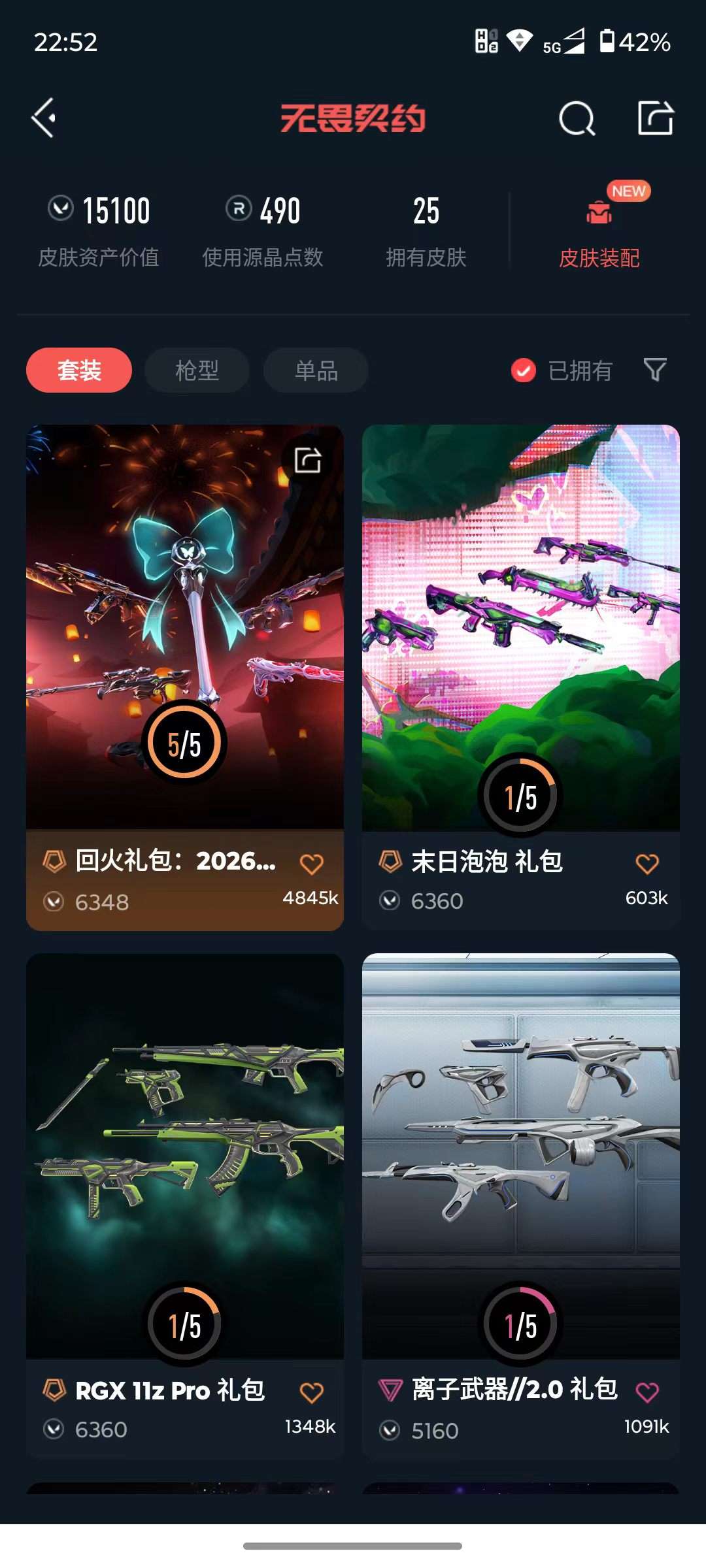Image resolution: width=706 pixels, height=1568 pixels.
Task: Favorite the 末日泡泡 礼包 with its heart
Action: tap(647, 862)
